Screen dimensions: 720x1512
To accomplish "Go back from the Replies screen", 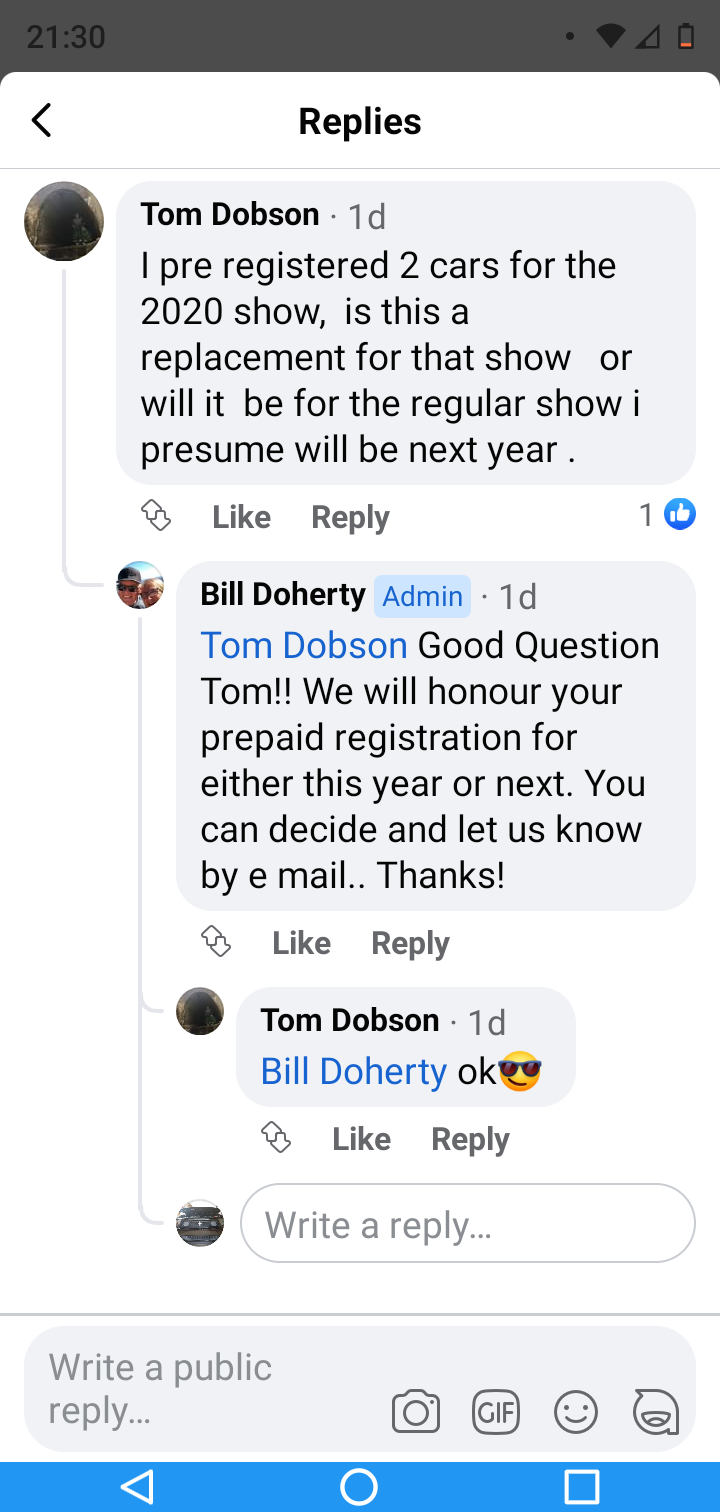I will click(x=41, y=121).
